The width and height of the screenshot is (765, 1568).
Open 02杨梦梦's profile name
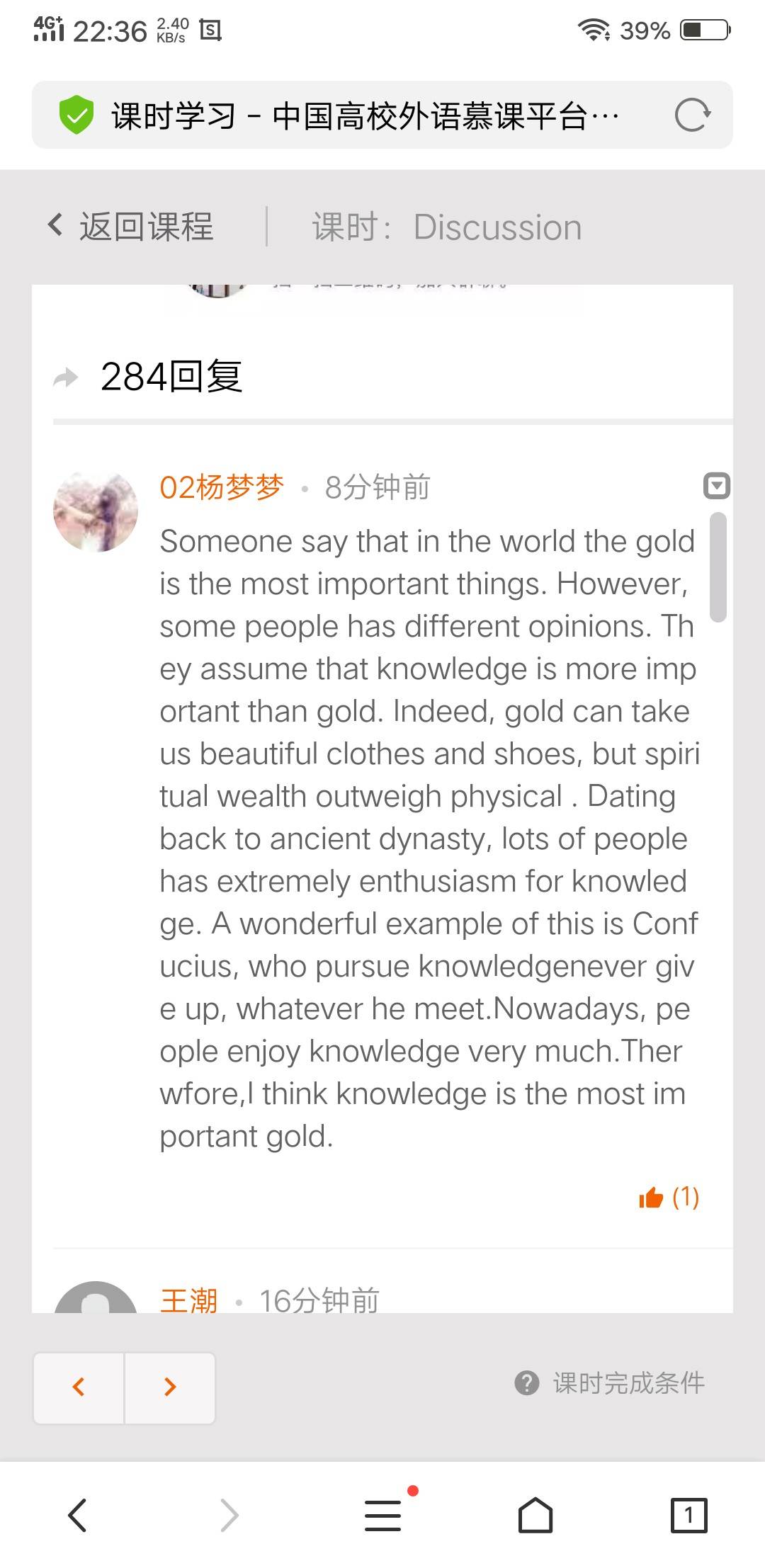(x=222, y=487)
